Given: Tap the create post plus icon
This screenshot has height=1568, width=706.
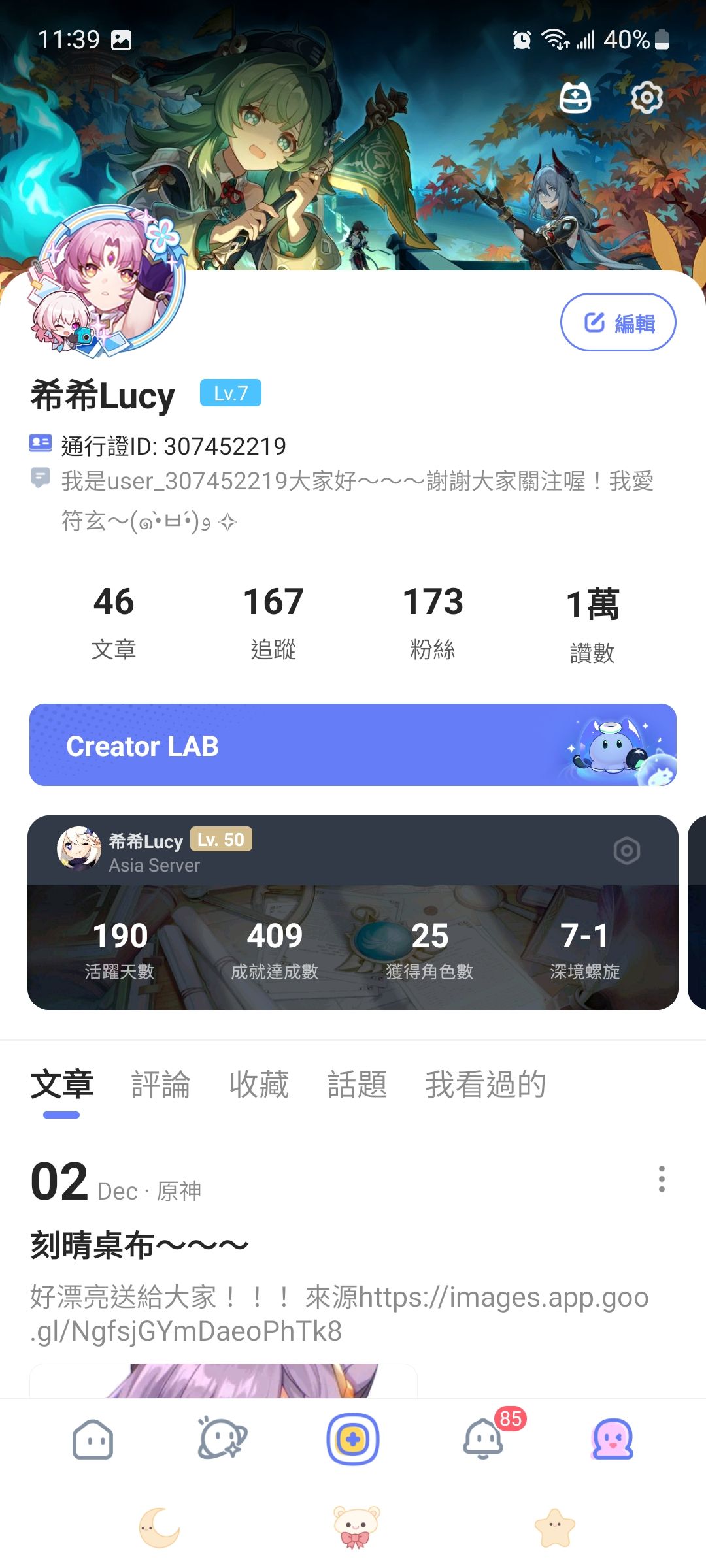Looking at the screenshot, I should pyautogui.click(x=353, y=1440).
